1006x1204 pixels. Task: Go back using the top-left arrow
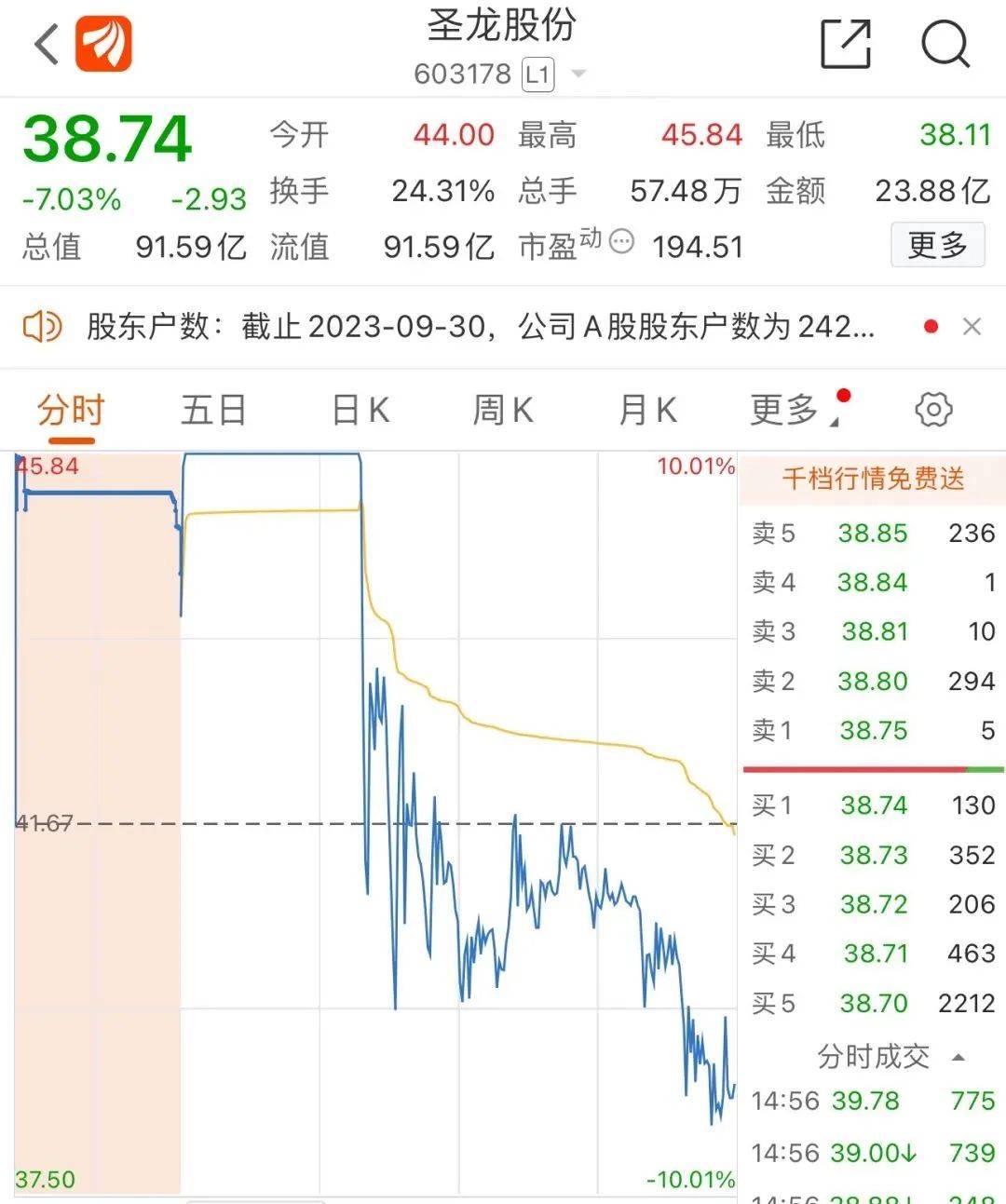point(47,44)
